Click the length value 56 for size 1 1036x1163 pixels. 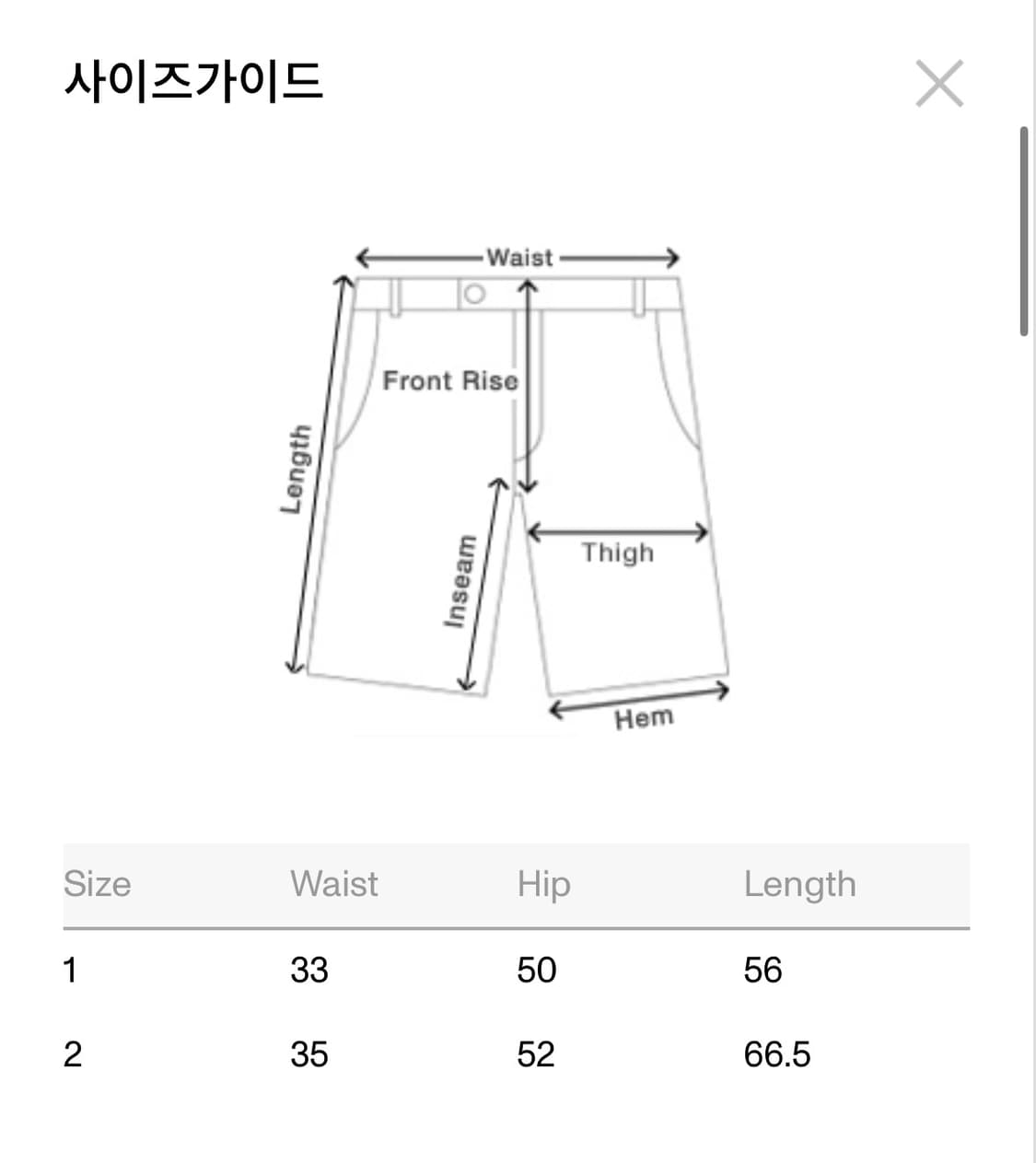tap(762, 970)
